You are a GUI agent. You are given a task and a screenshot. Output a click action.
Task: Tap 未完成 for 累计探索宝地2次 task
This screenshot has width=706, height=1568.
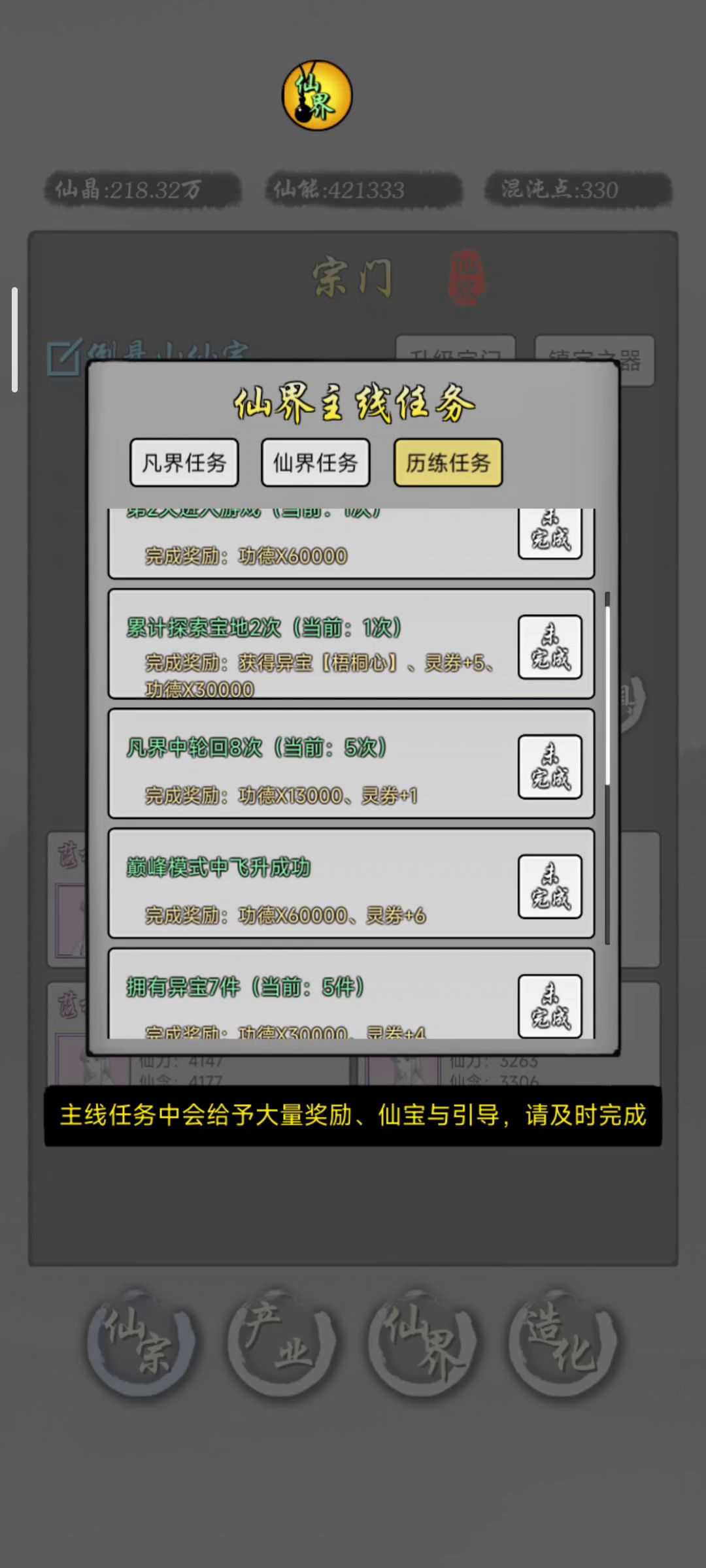click(x=550, y=647)
